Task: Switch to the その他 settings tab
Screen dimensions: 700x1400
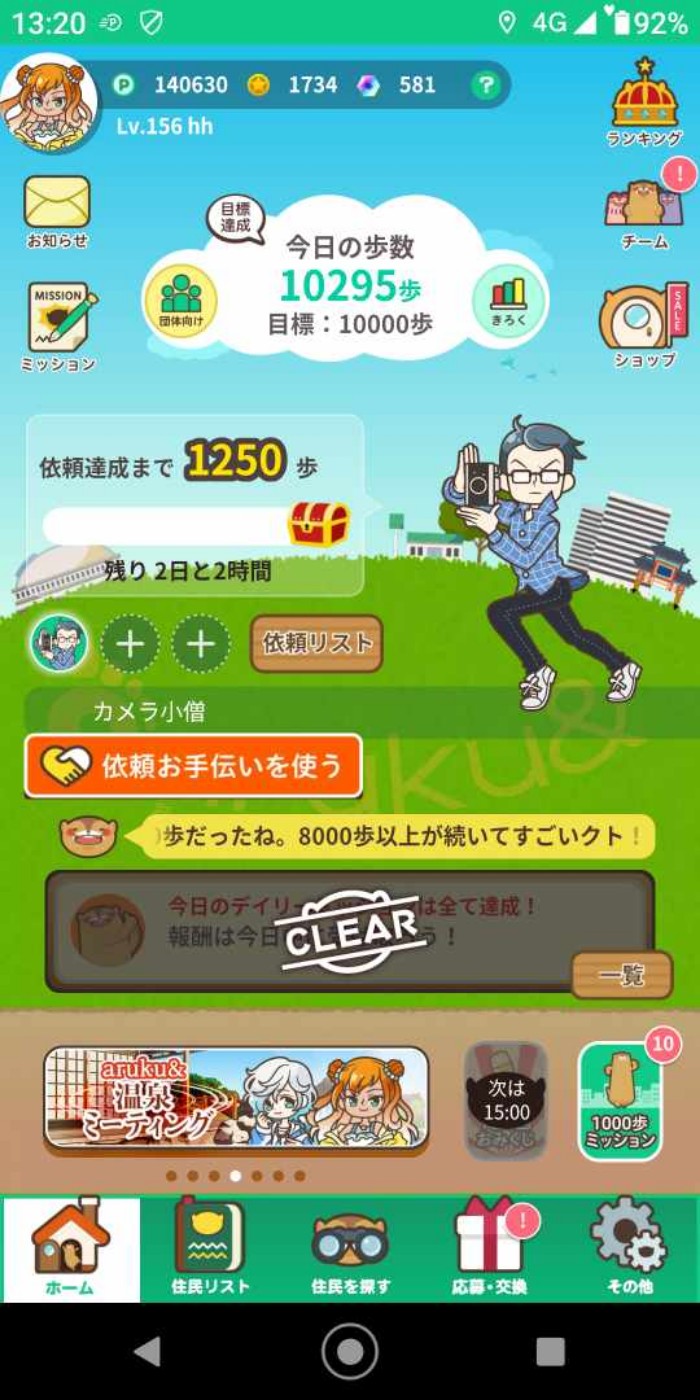Action: pos(629,1248)
